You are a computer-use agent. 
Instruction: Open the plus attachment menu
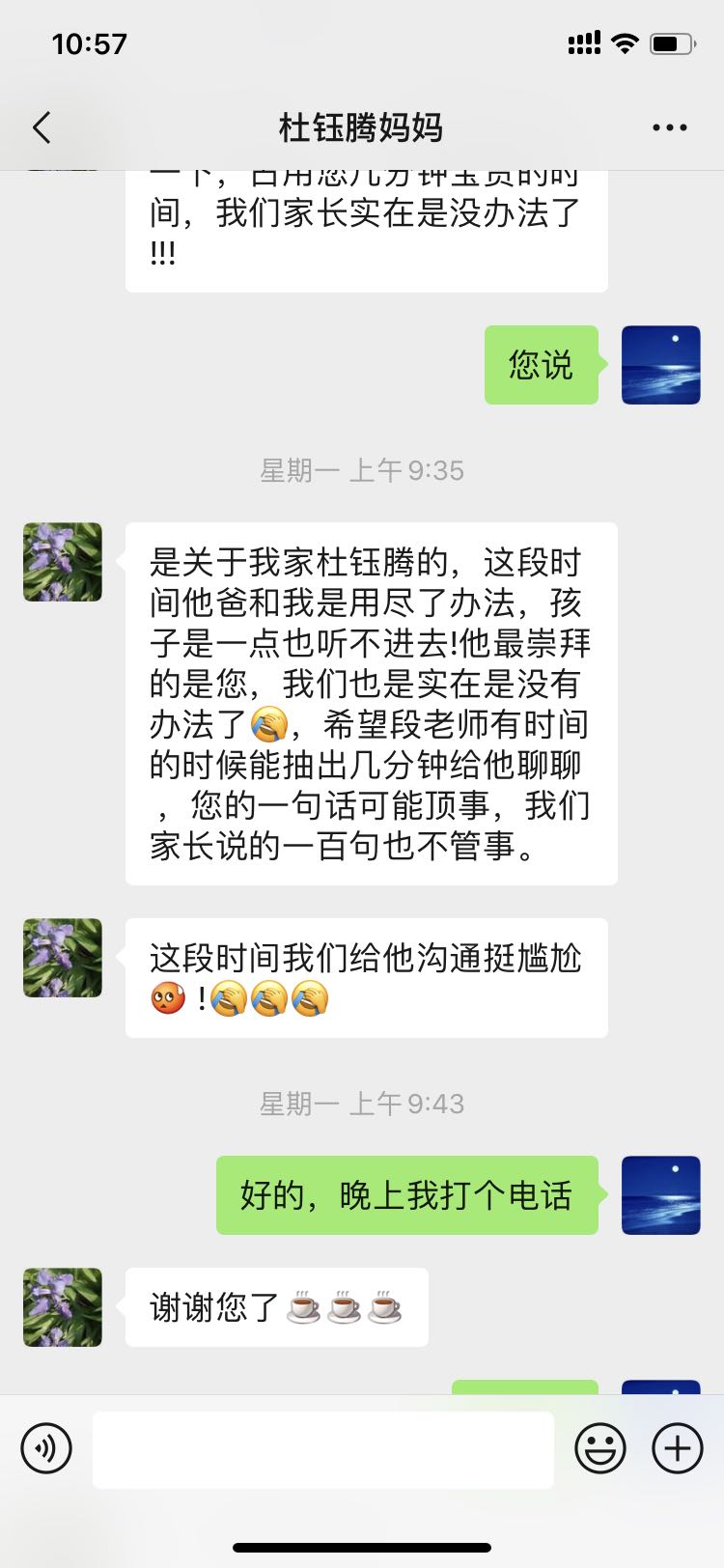(678, 1449)
